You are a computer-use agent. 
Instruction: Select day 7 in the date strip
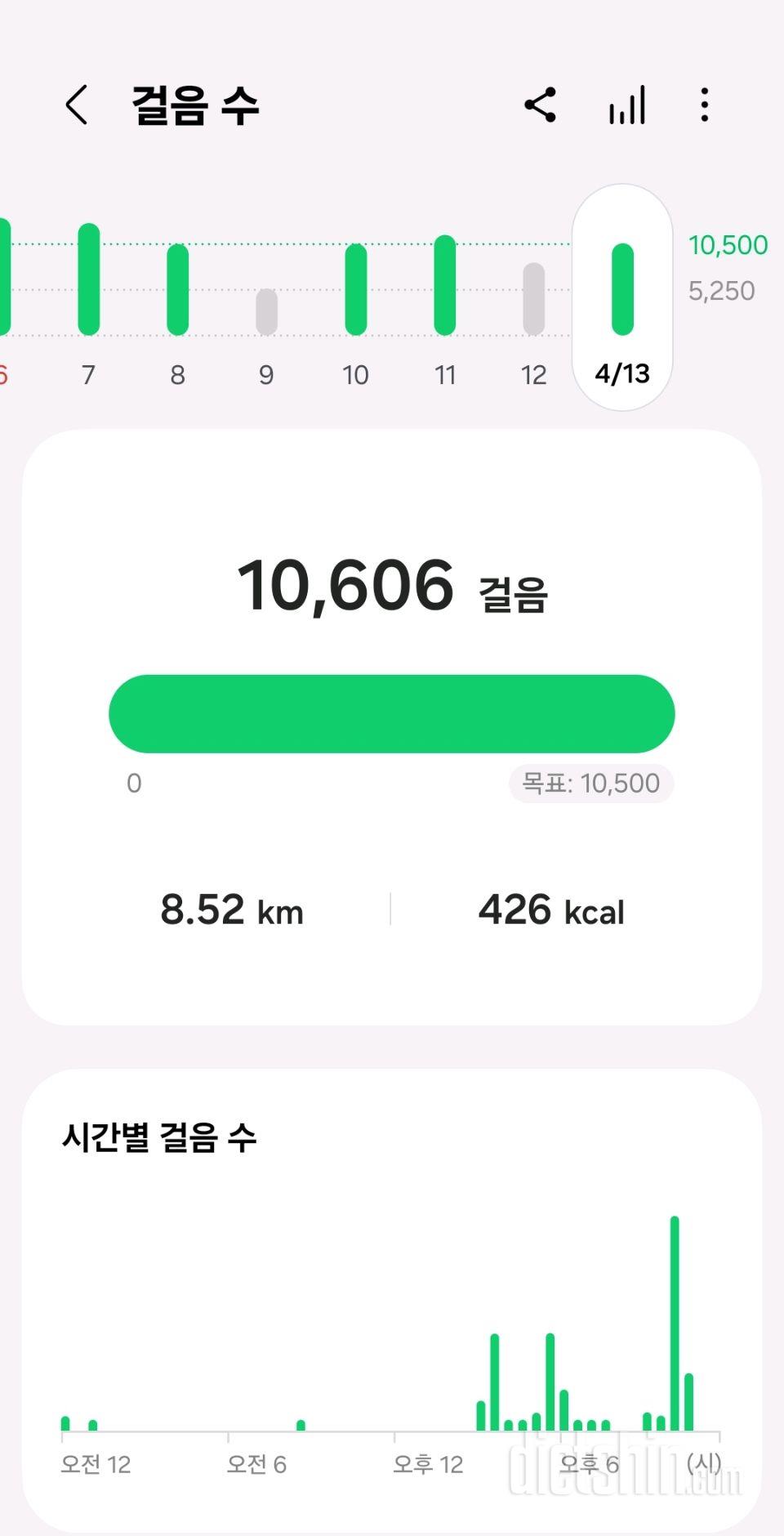89,301
